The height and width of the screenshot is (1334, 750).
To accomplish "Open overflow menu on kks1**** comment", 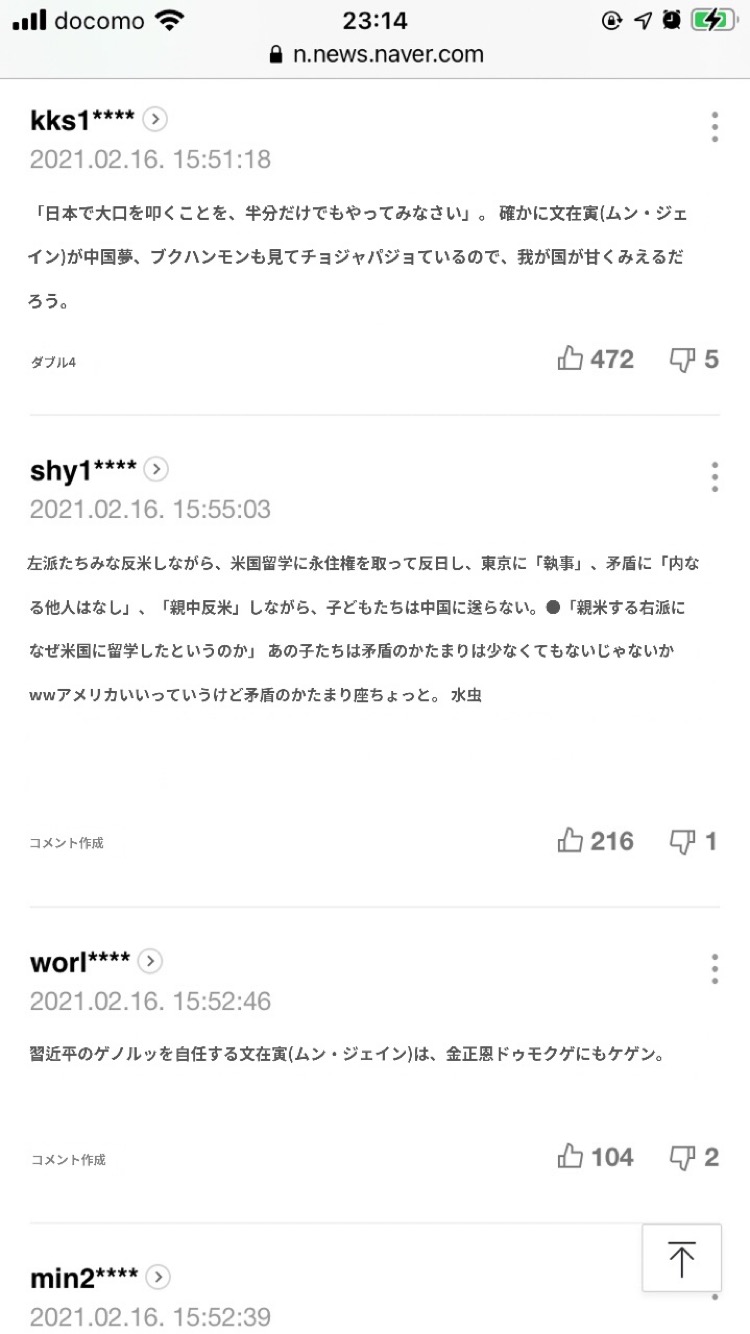I will coord(714,127).
